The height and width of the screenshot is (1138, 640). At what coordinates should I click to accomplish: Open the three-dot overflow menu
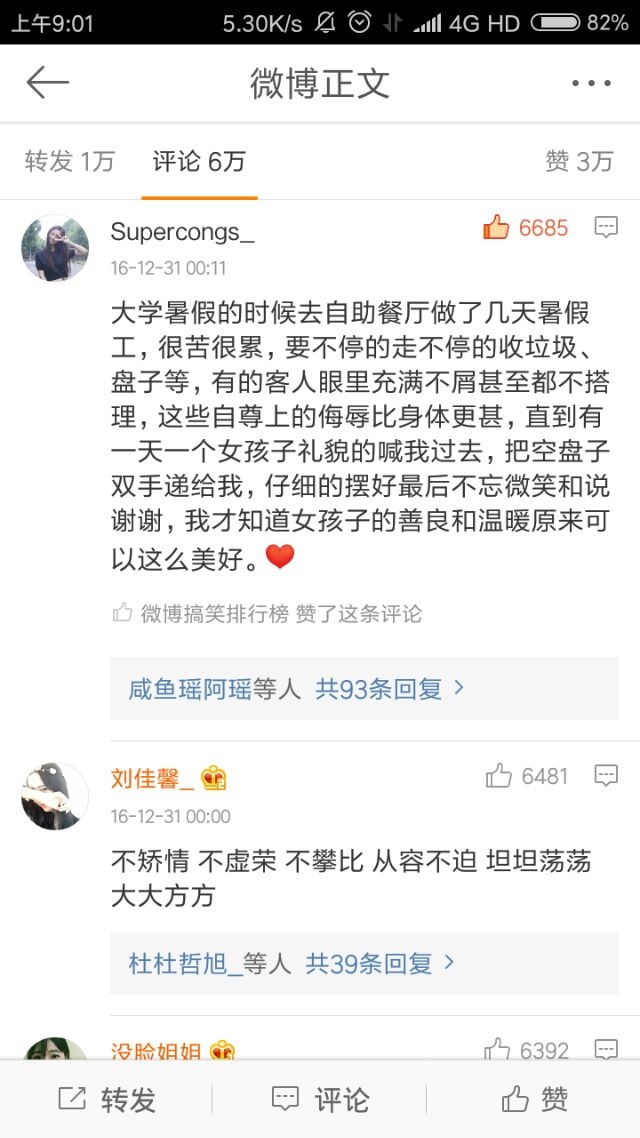point(591,83)
